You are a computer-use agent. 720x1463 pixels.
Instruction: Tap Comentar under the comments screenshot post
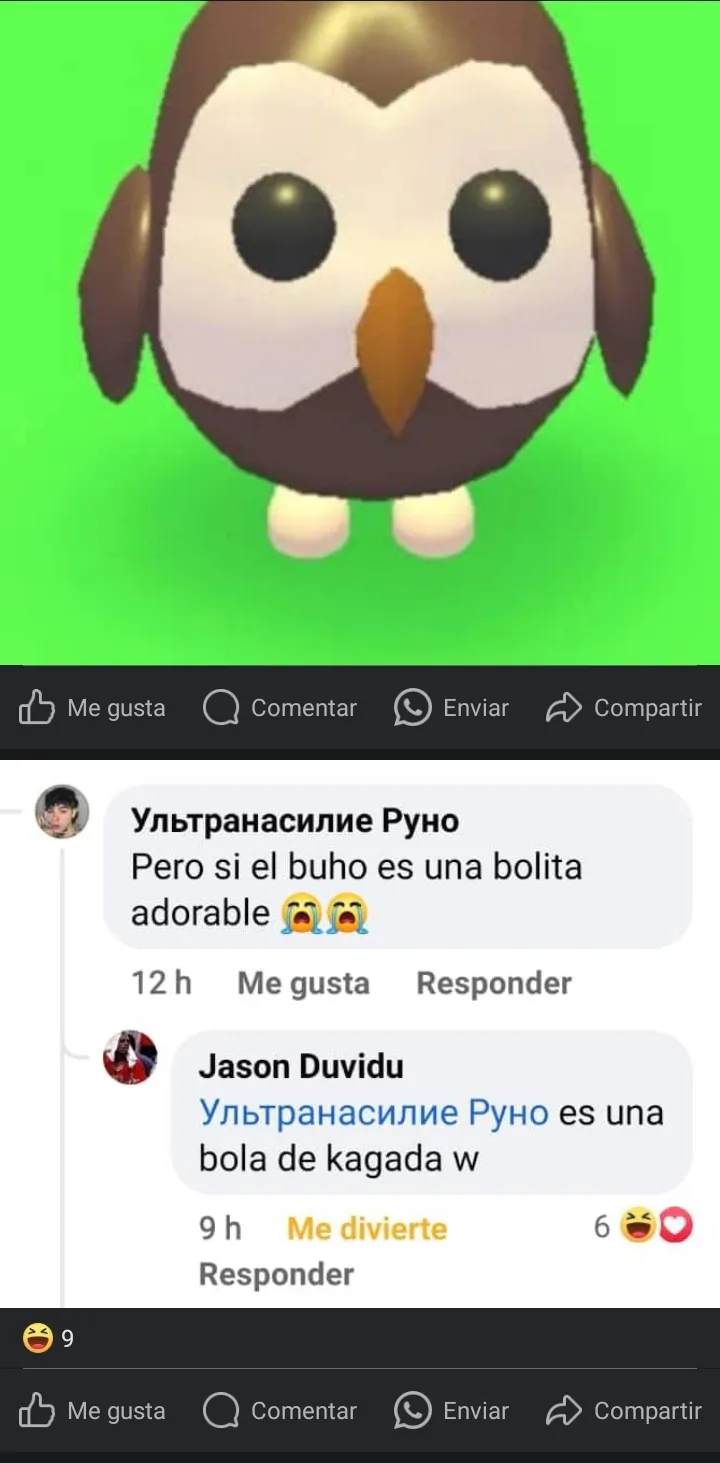click(279, 1411)
